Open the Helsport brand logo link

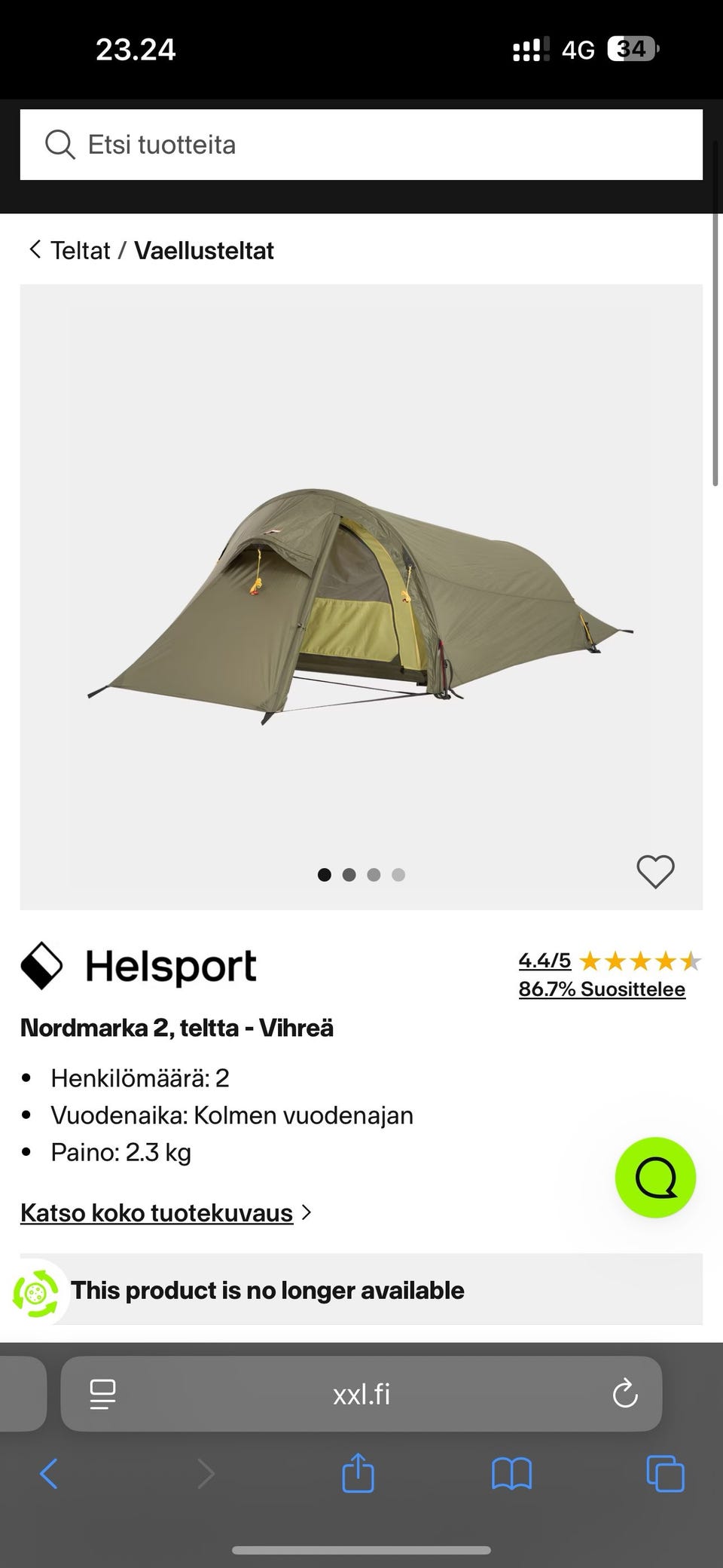139,966
